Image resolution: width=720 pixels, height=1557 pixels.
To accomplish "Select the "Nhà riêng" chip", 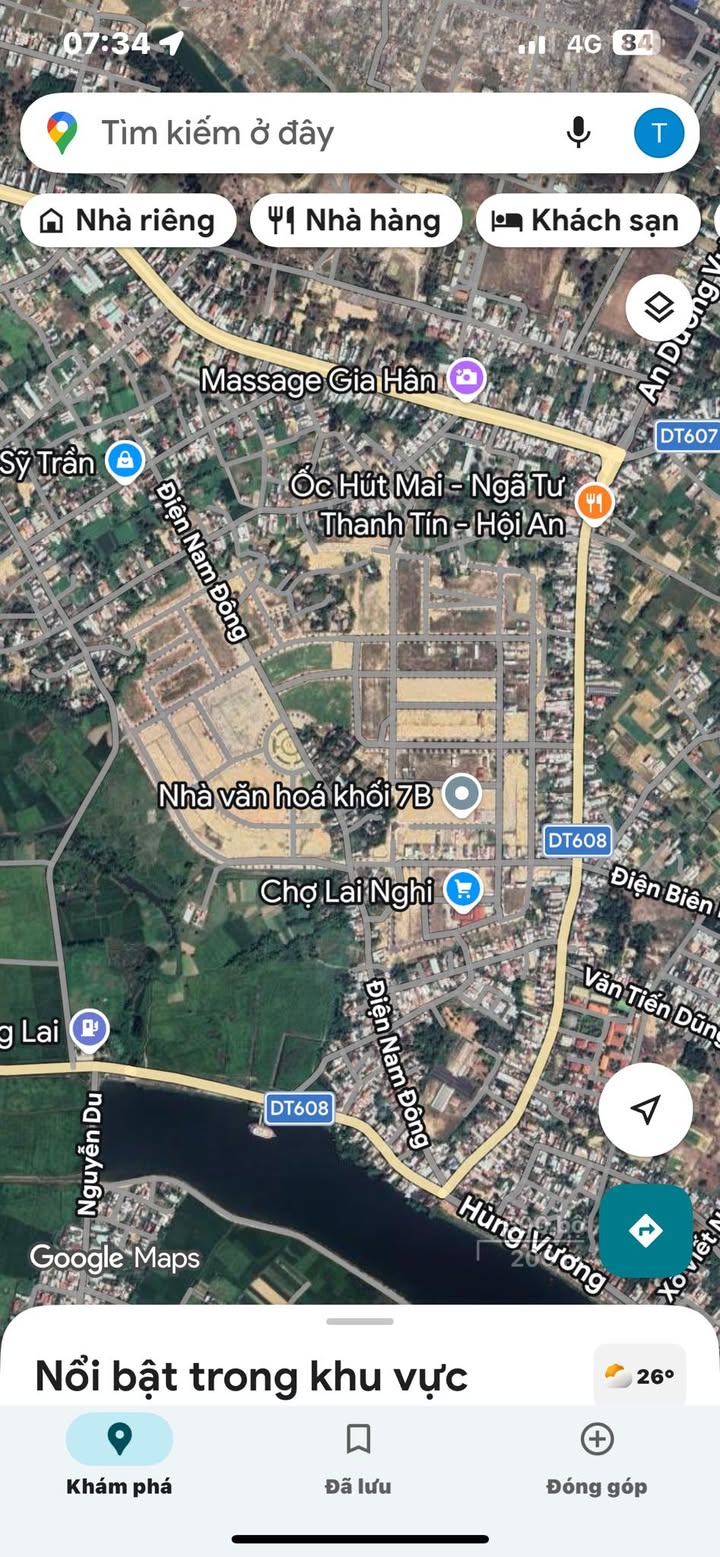I will click(x=128, y=221).
